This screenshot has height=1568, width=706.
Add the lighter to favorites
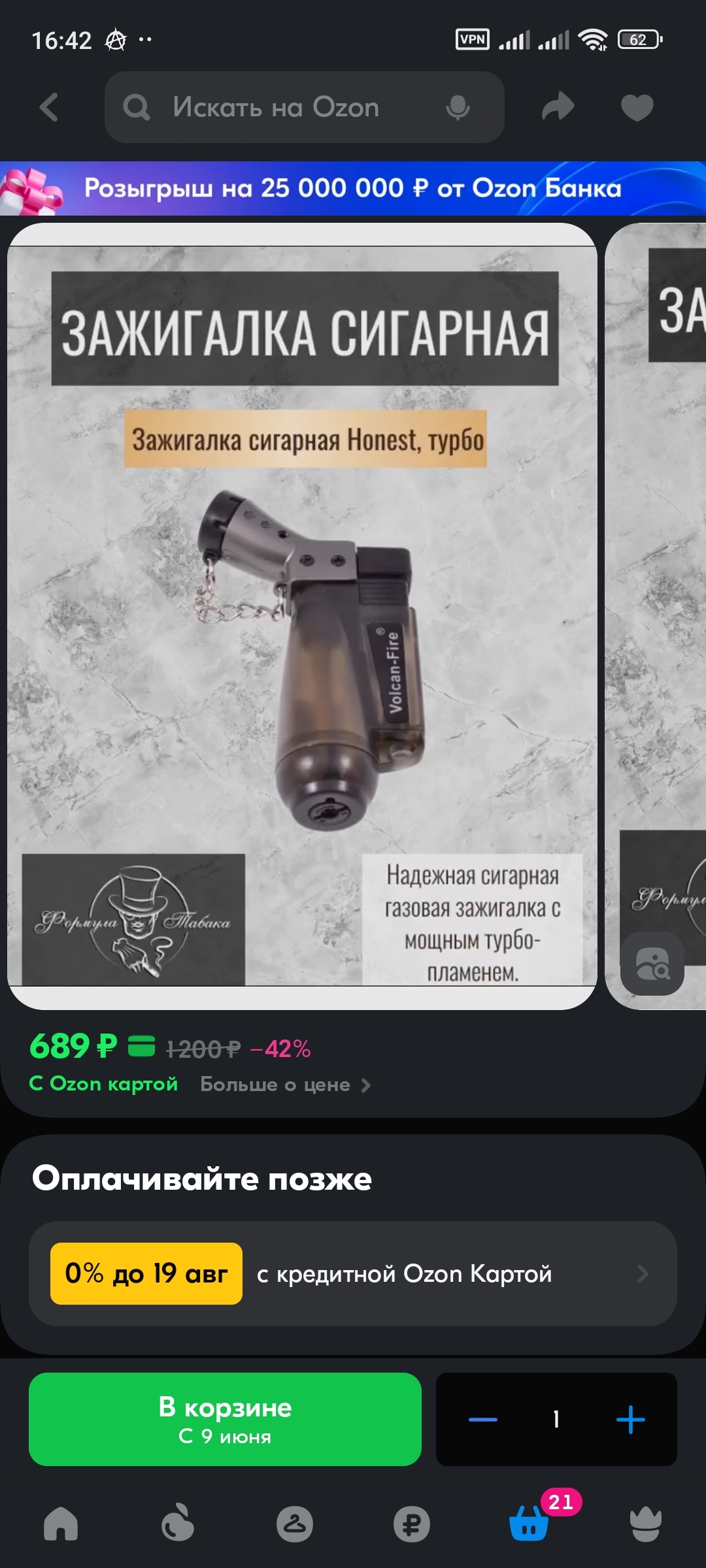pos(637,107)
